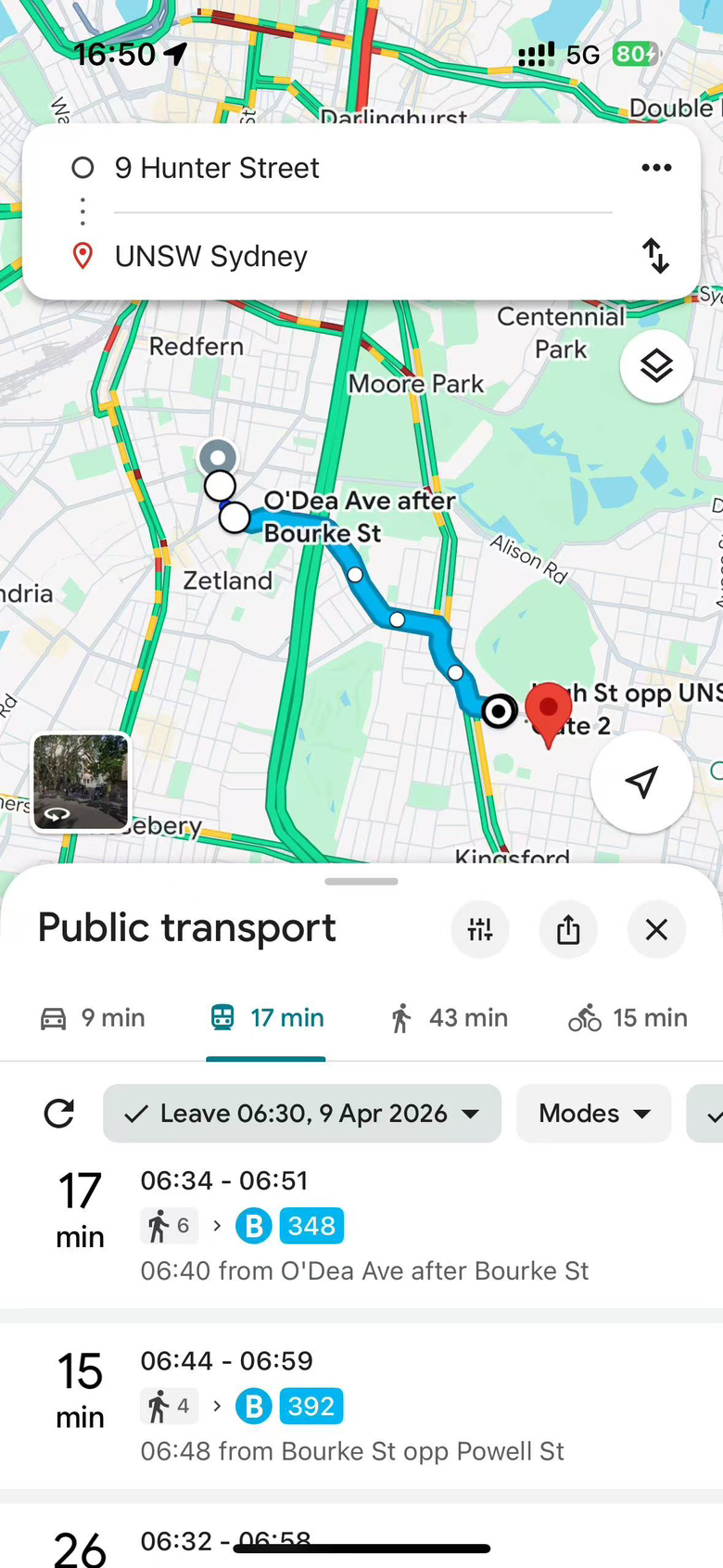Open the map layers button
Image resolution: width=723 pixels, height=1568 pixels.
[x=656, y=365]
